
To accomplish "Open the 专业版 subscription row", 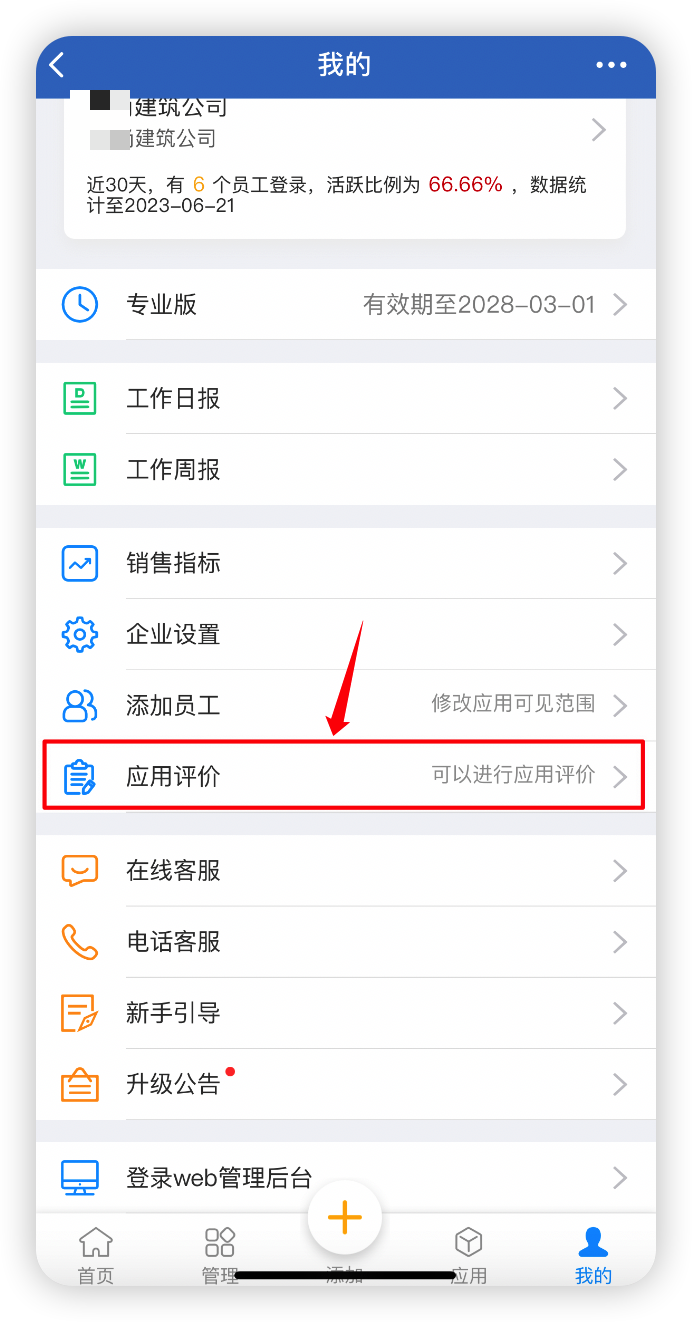I will point(345,305).
